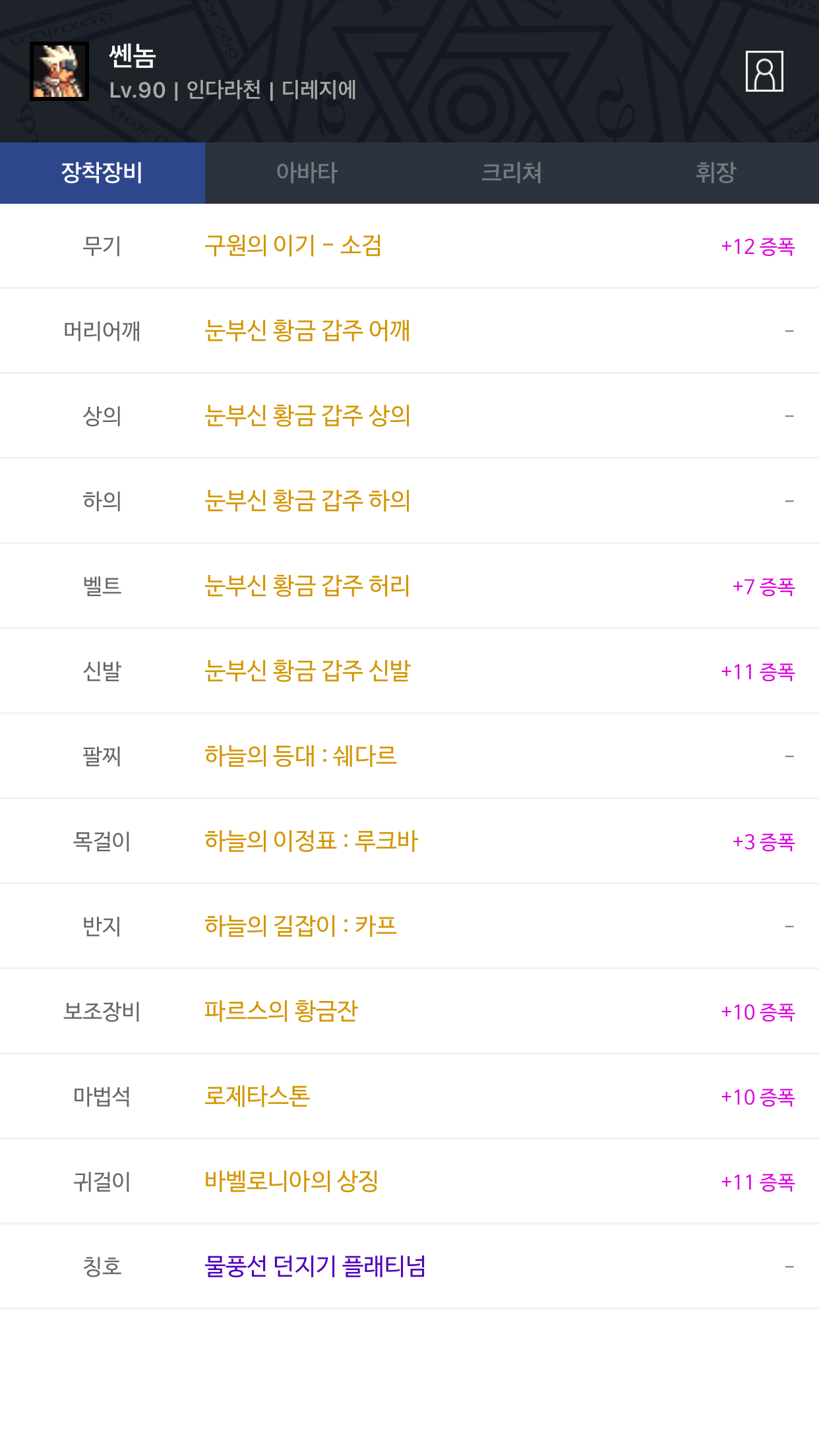Switch to the 크리쳐 tab
The height and width of the screenshot is (1456, 819).
[x=512, y=173]
